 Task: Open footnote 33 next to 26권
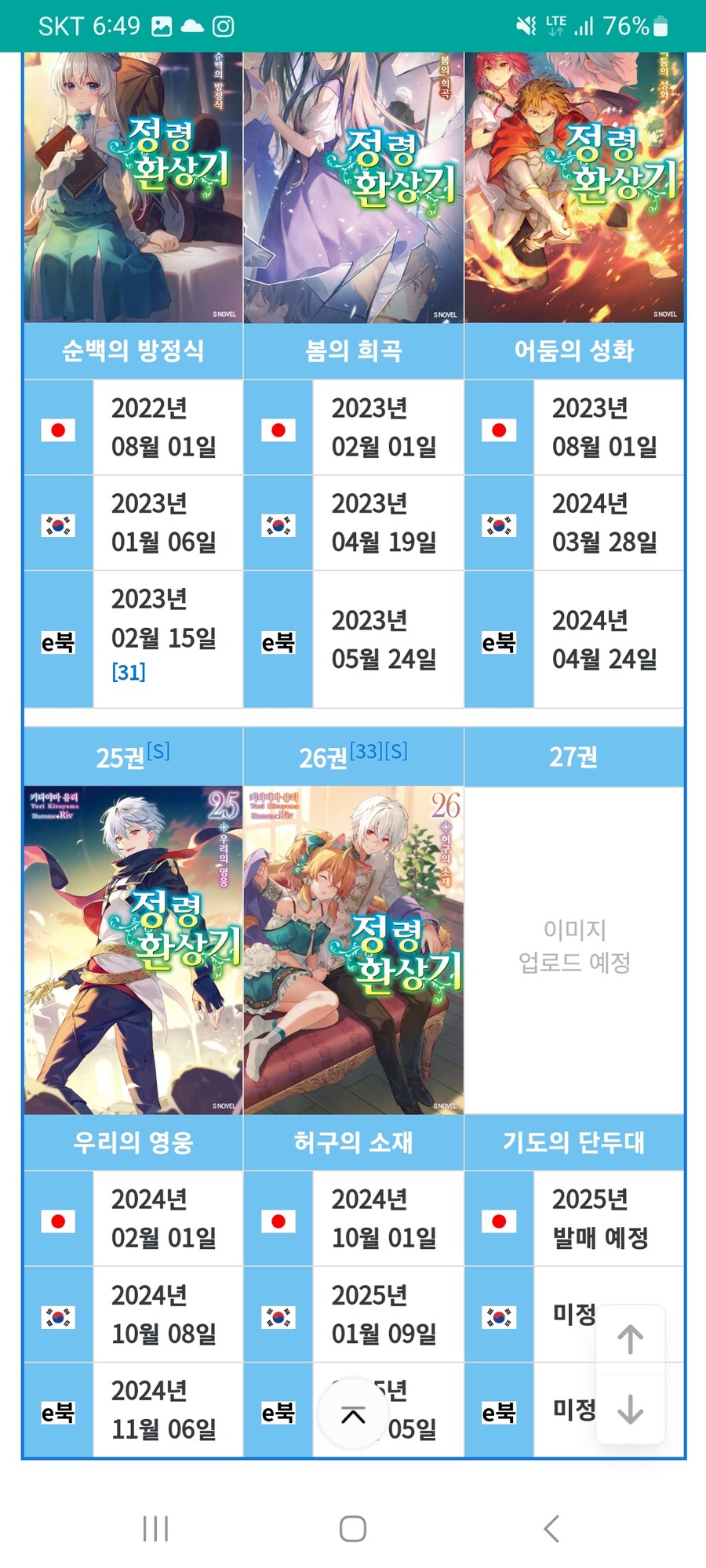pyautogui.click(x=366, y=751)
